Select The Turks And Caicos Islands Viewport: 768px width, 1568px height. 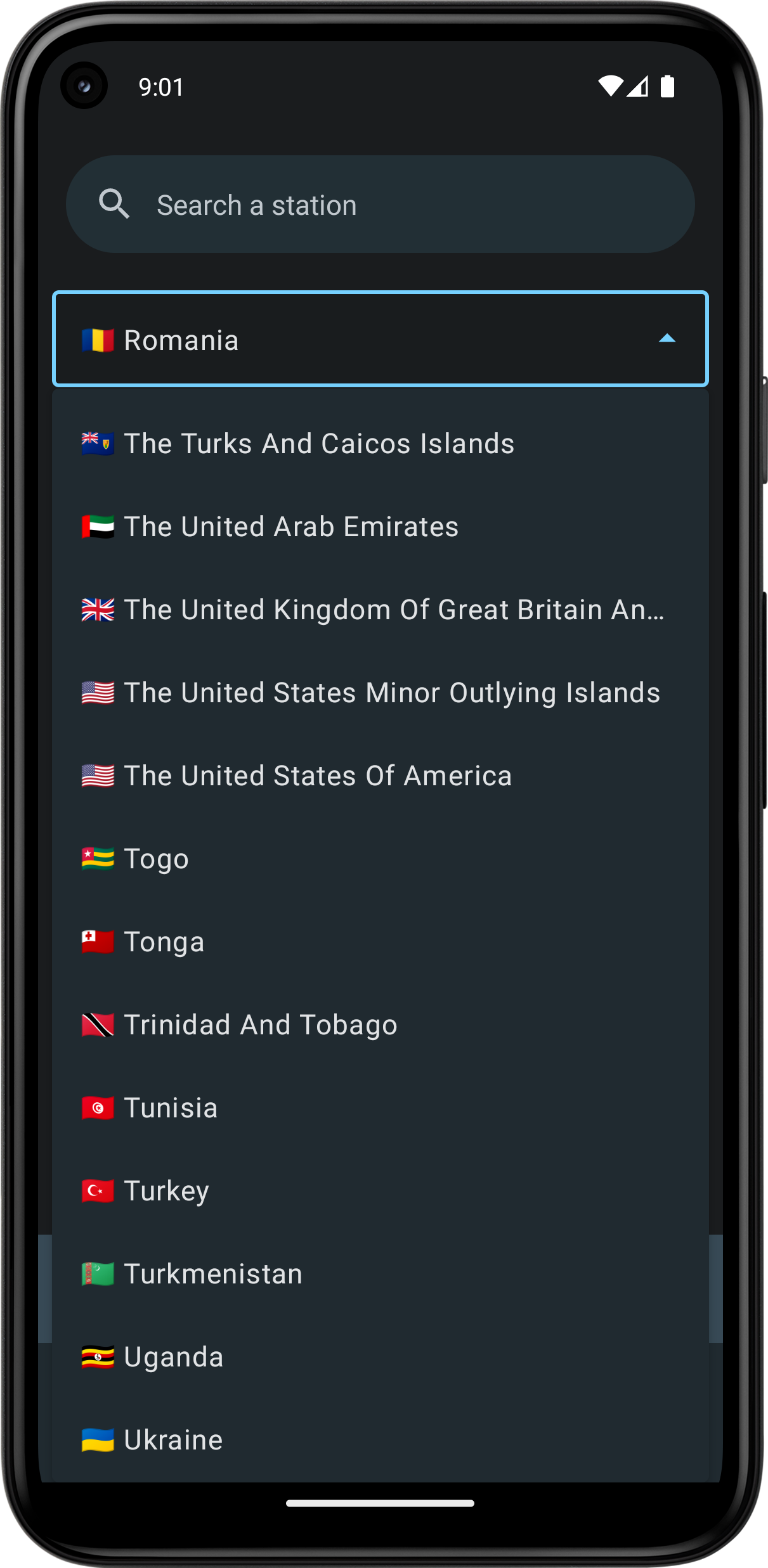coord(381,444)
